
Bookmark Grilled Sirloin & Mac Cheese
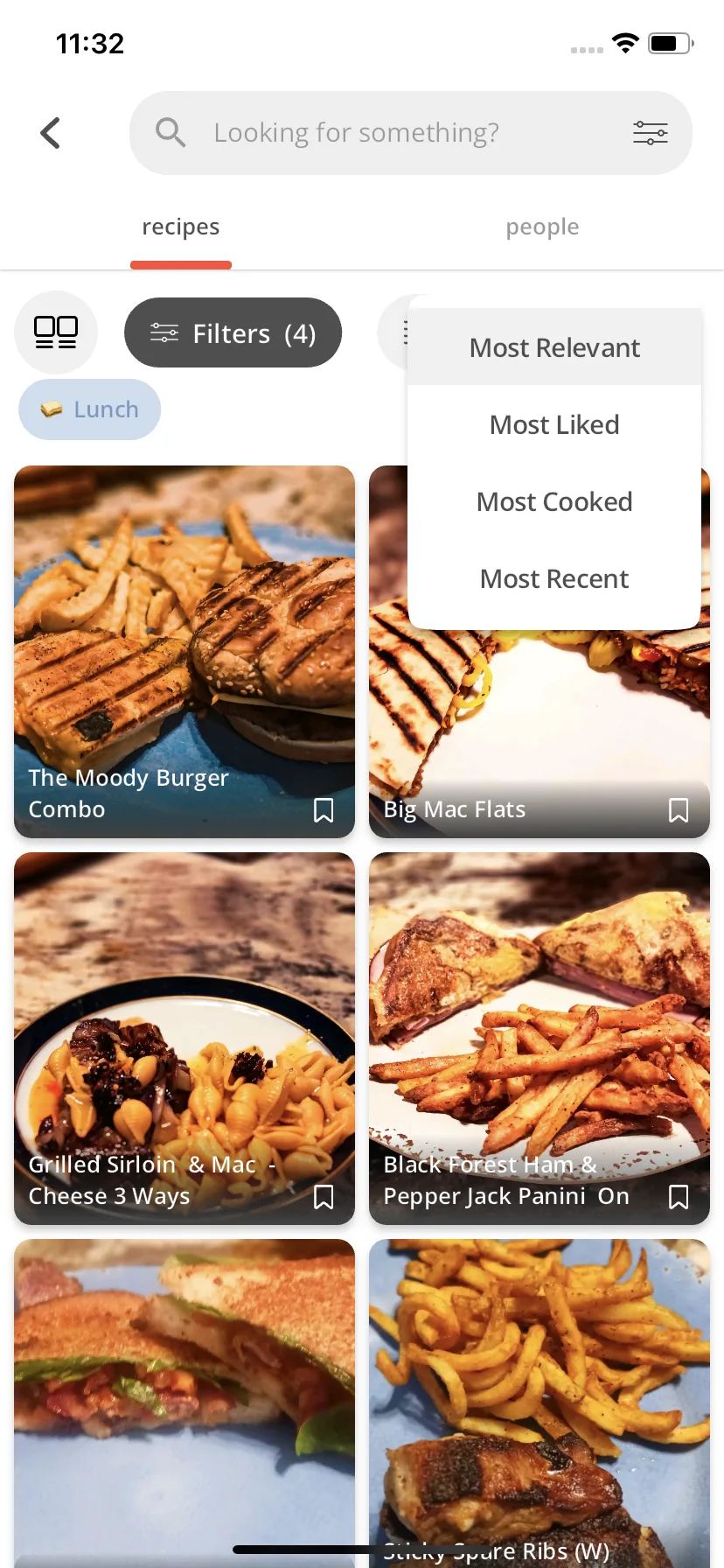(324, 1197)
